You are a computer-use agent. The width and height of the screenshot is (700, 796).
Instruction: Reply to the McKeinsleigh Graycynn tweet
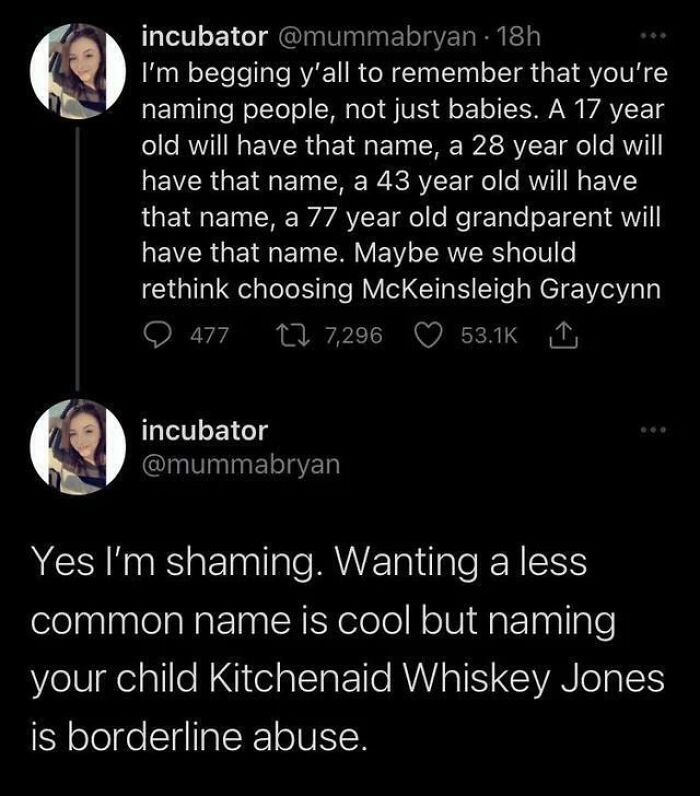[158, 335]
